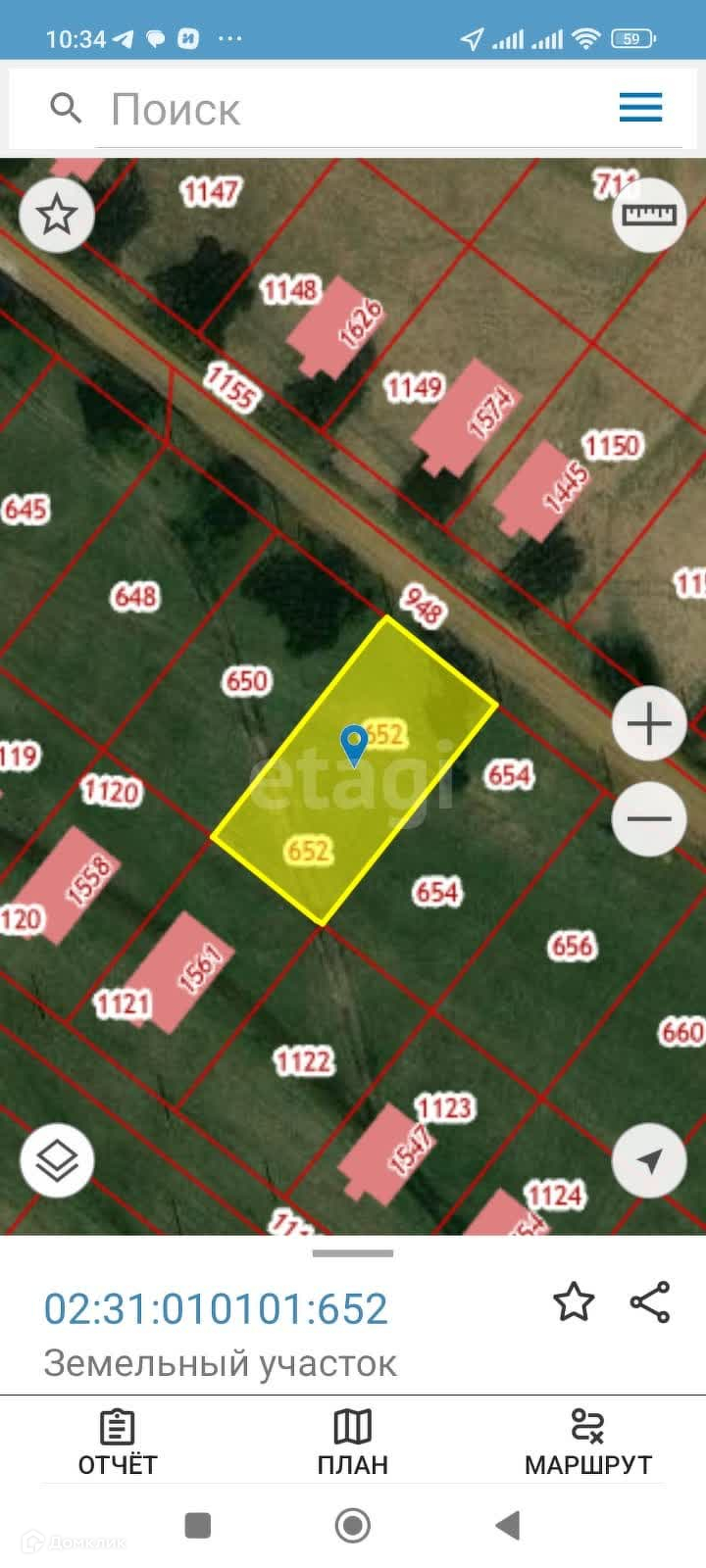Go back using system back button
This screenshot has height=1568, width=706.
pos(507,1526)
